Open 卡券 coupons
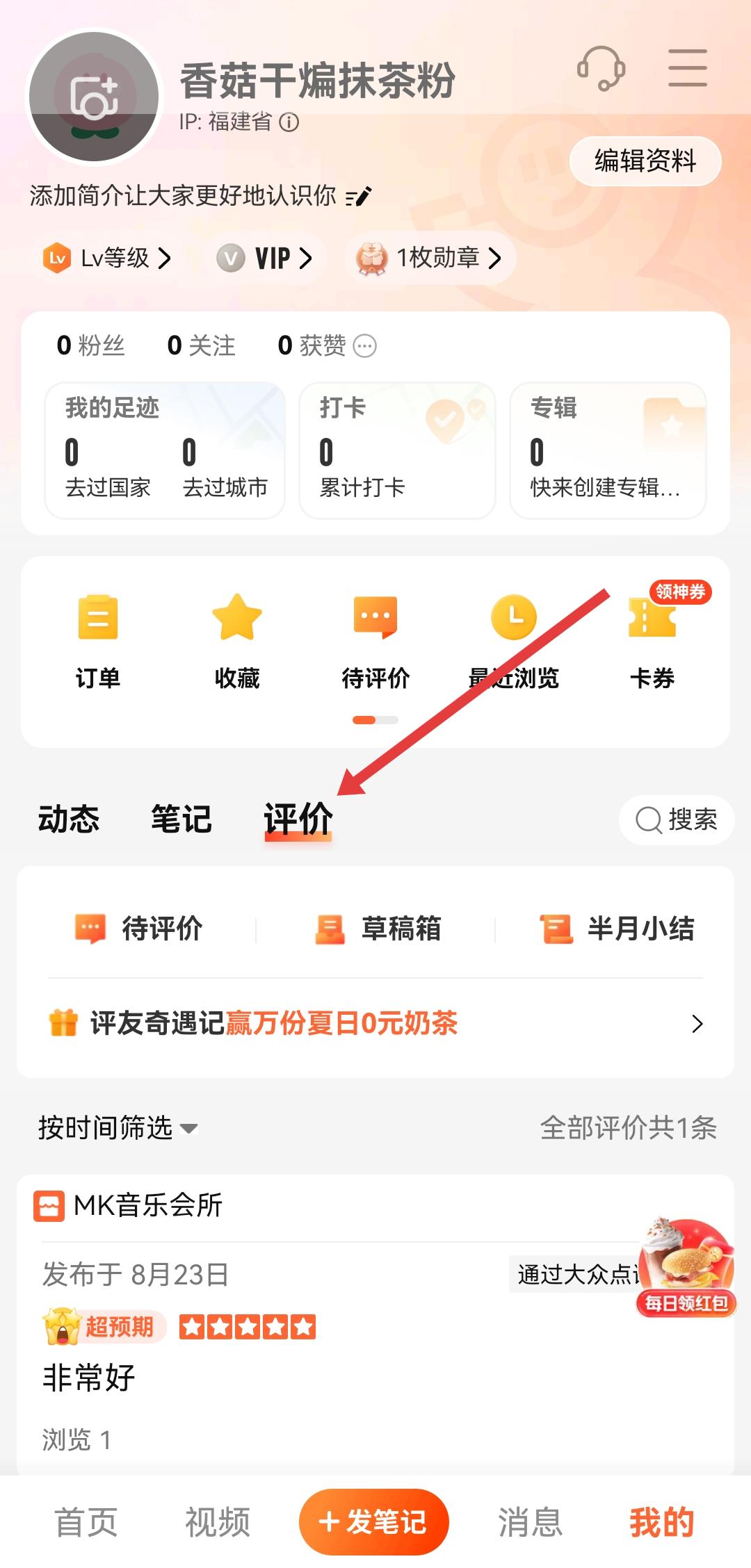Viewport: 751px width, 1568px height. coord(652,639)
